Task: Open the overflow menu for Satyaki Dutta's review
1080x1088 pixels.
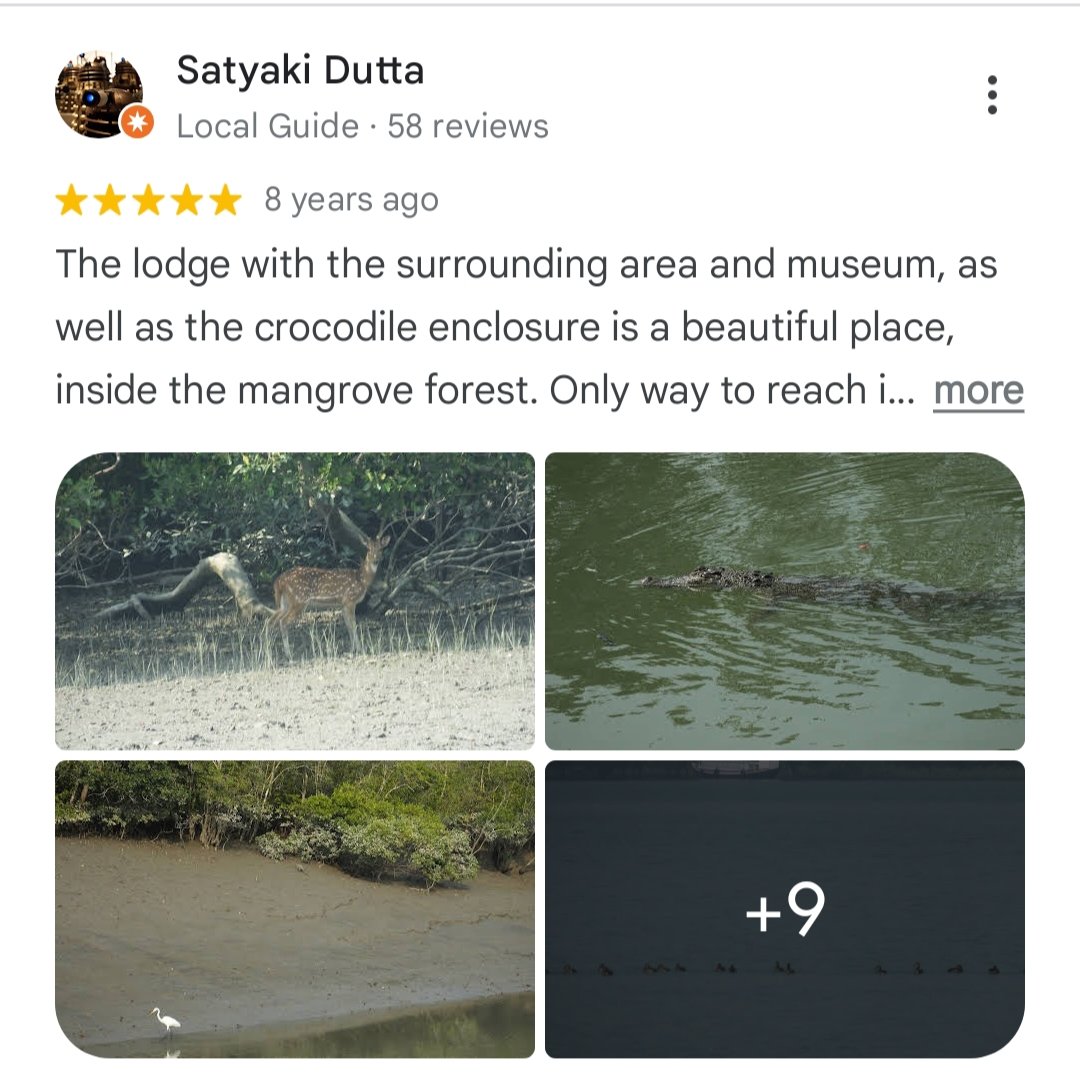Action: [x=991, y=95]
